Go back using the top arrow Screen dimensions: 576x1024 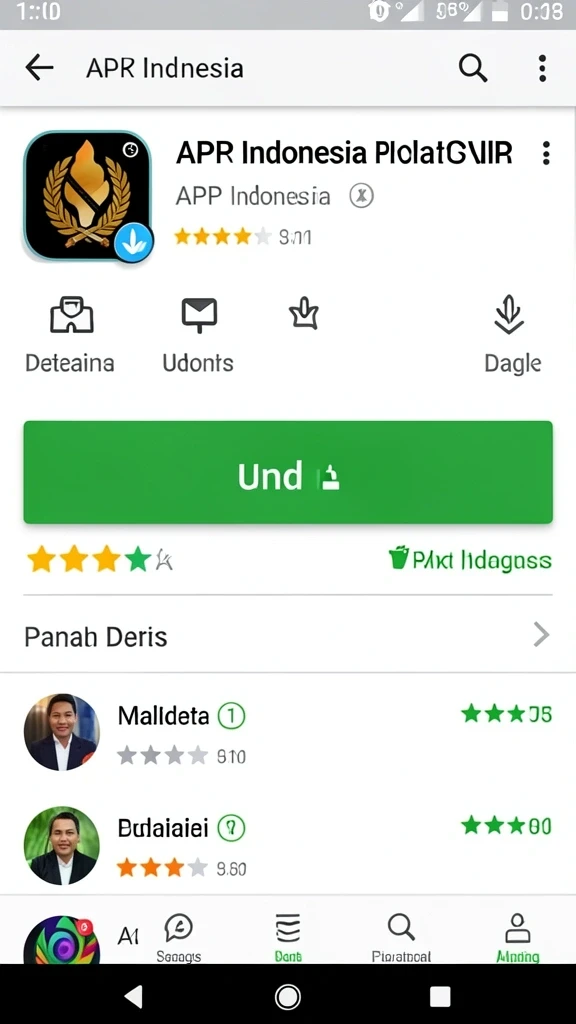[x=39, y=67]
